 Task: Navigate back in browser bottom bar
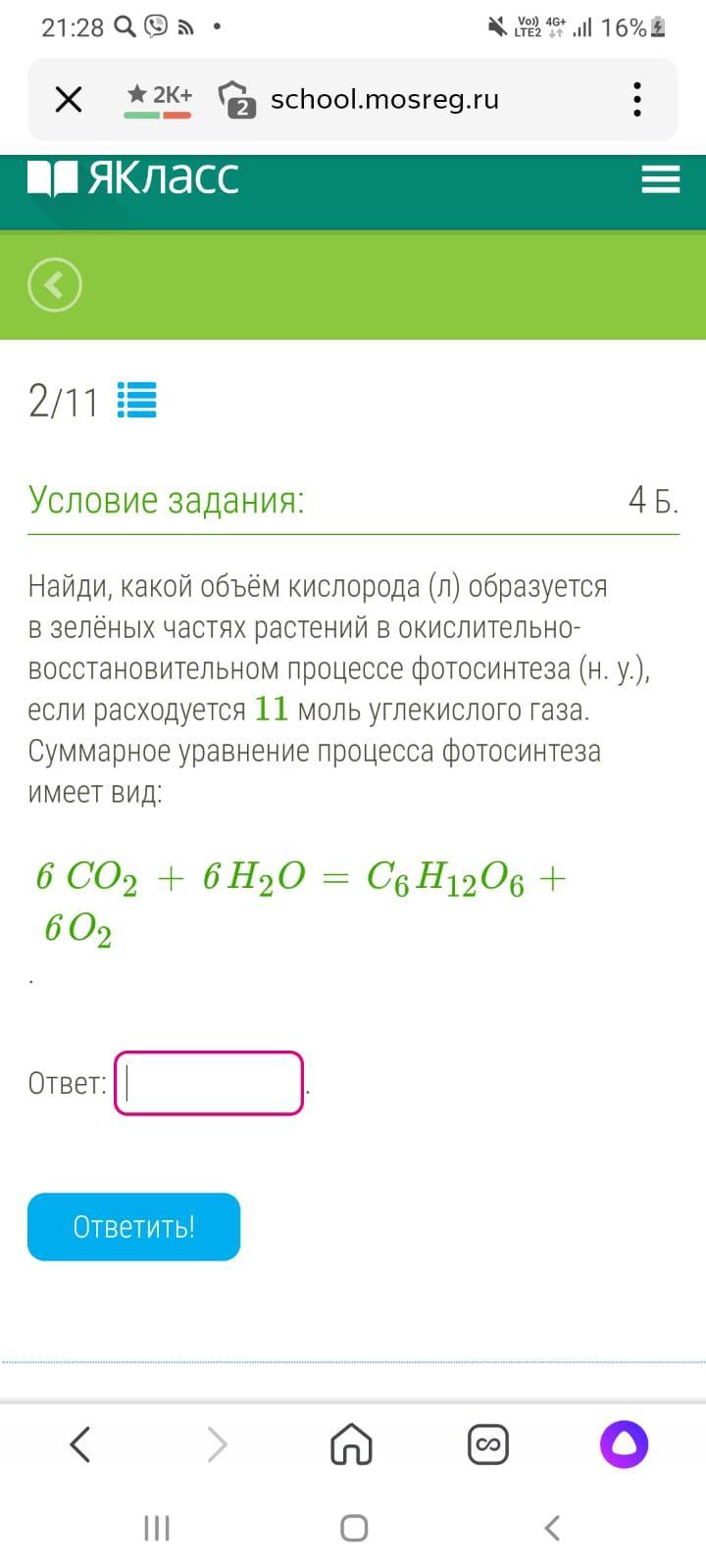[x=80, y=1444]
